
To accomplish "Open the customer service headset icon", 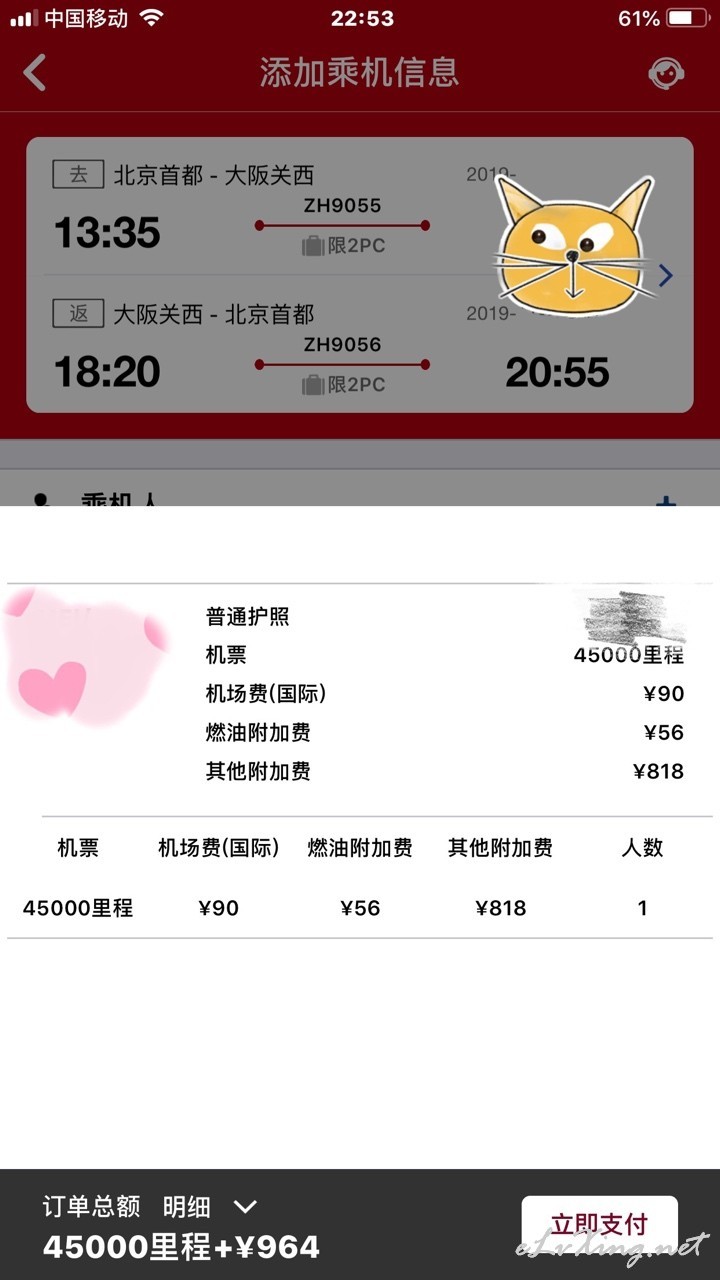I will click(665, 73).
